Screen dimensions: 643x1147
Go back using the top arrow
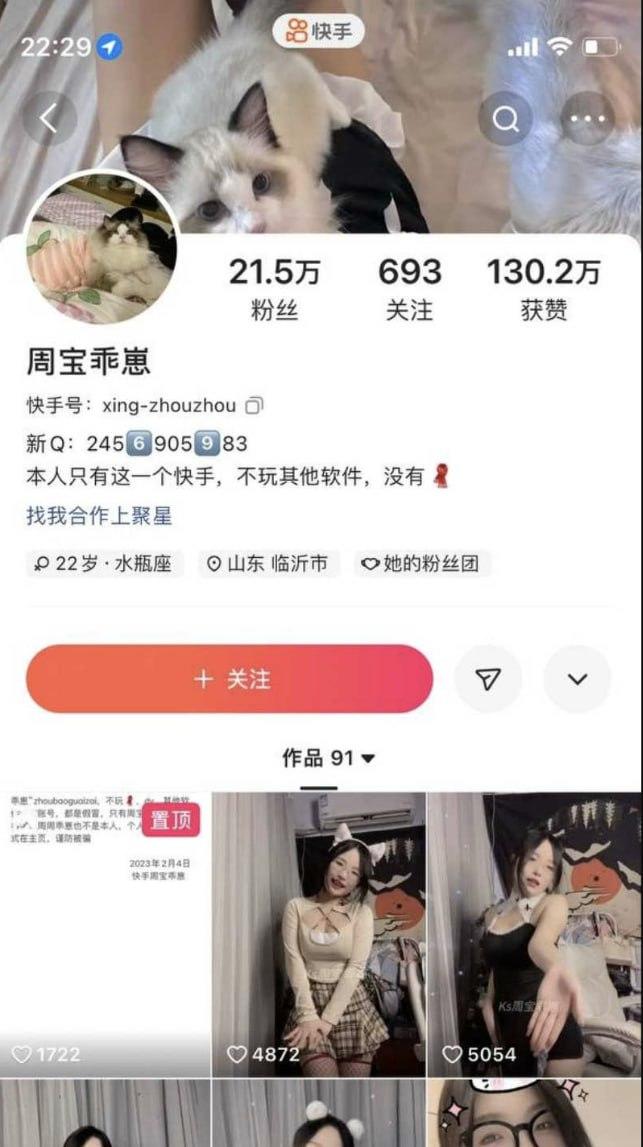point(49,120)
